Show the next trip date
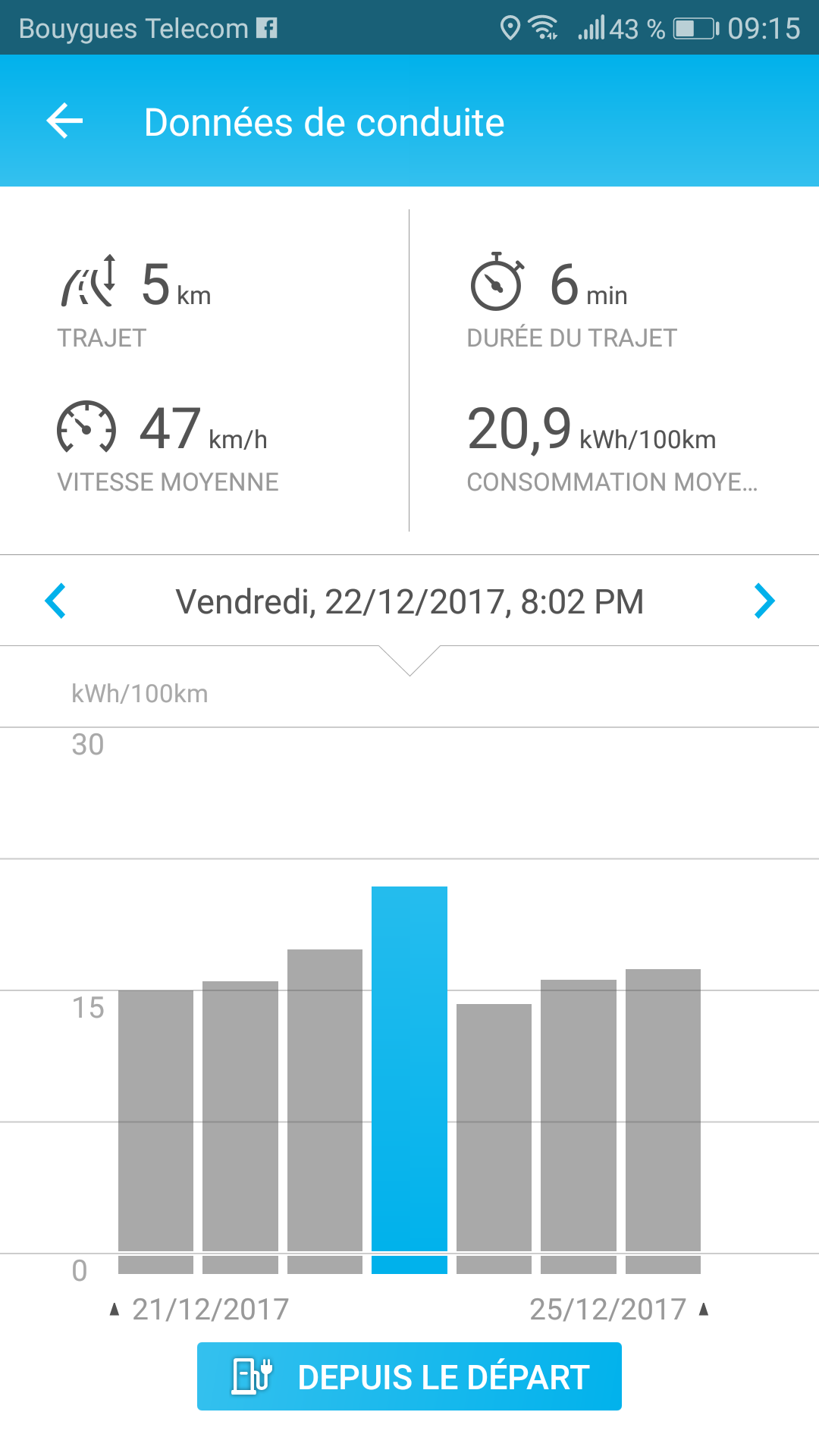 764,601
